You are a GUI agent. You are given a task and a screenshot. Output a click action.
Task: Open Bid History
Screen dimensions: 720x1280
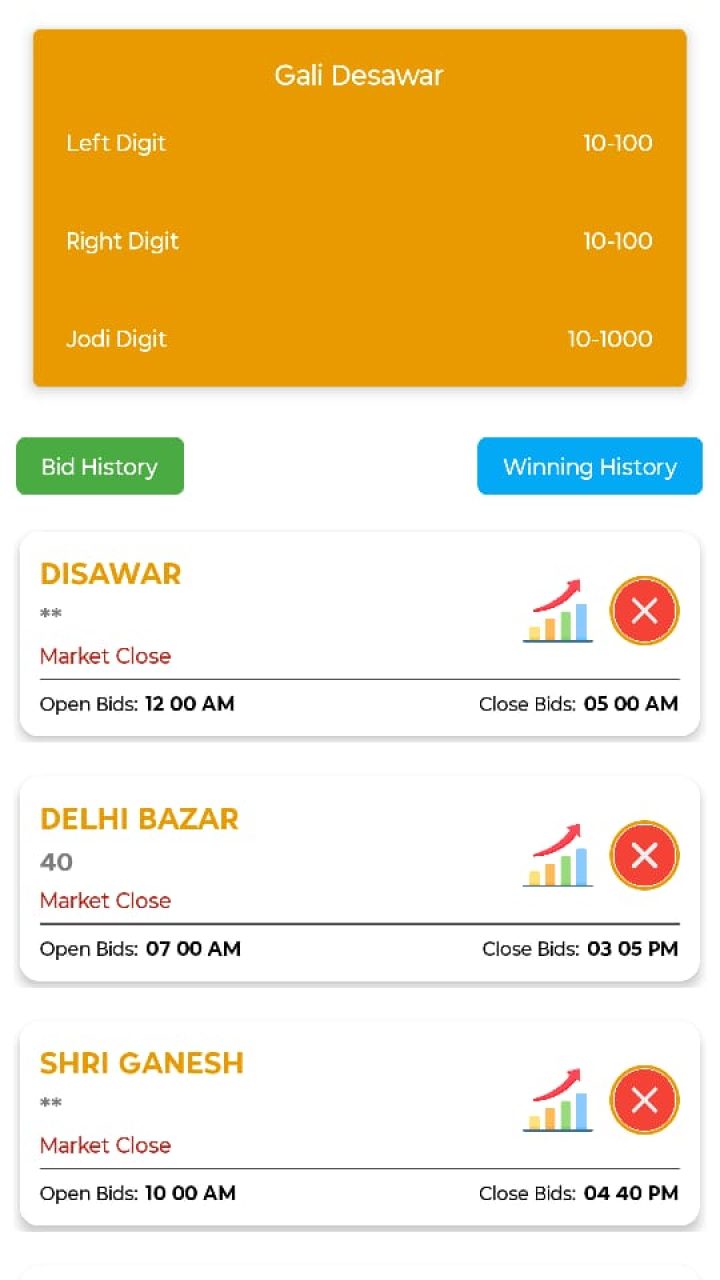[x=100, y=466]
